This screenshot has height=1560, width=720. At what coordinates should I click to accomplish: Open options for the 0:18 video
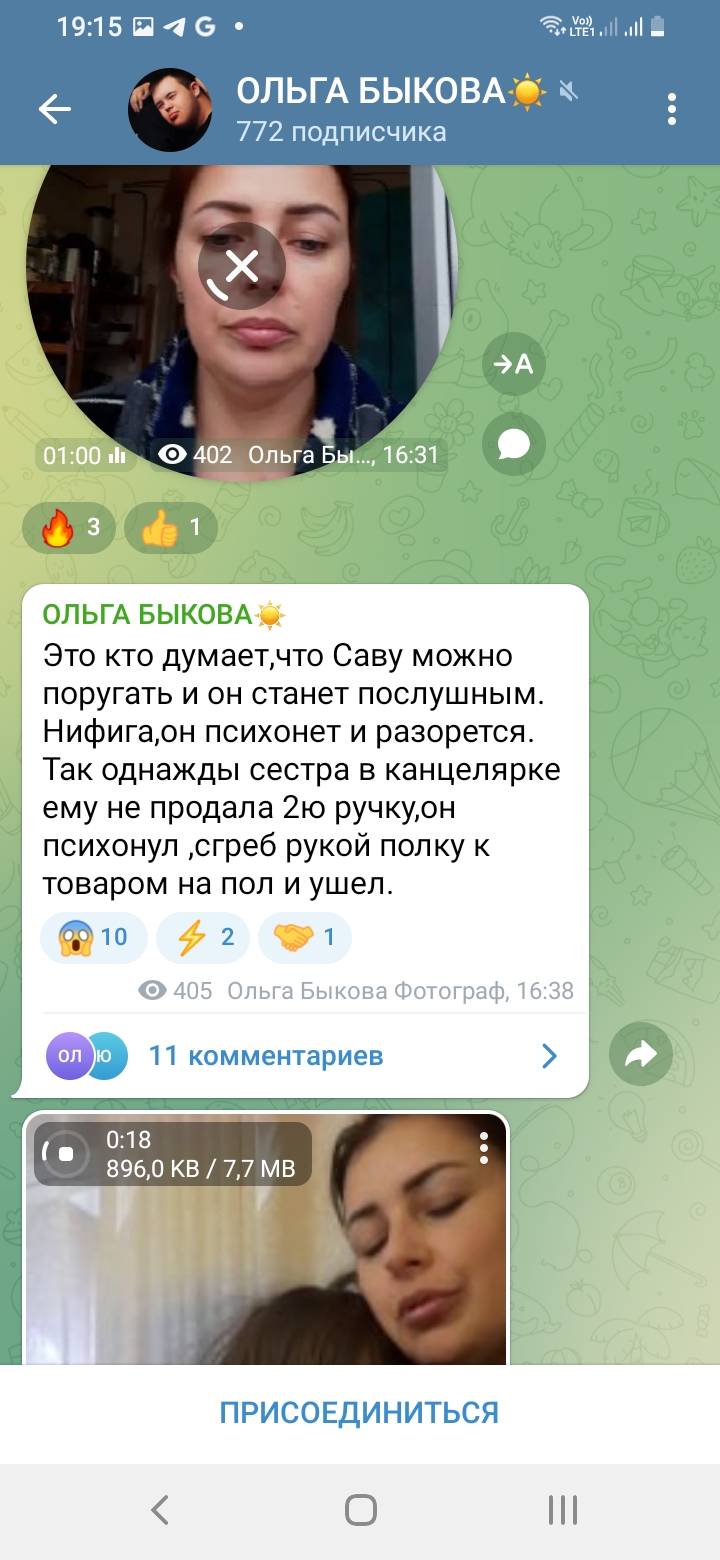pos(484,1148)
